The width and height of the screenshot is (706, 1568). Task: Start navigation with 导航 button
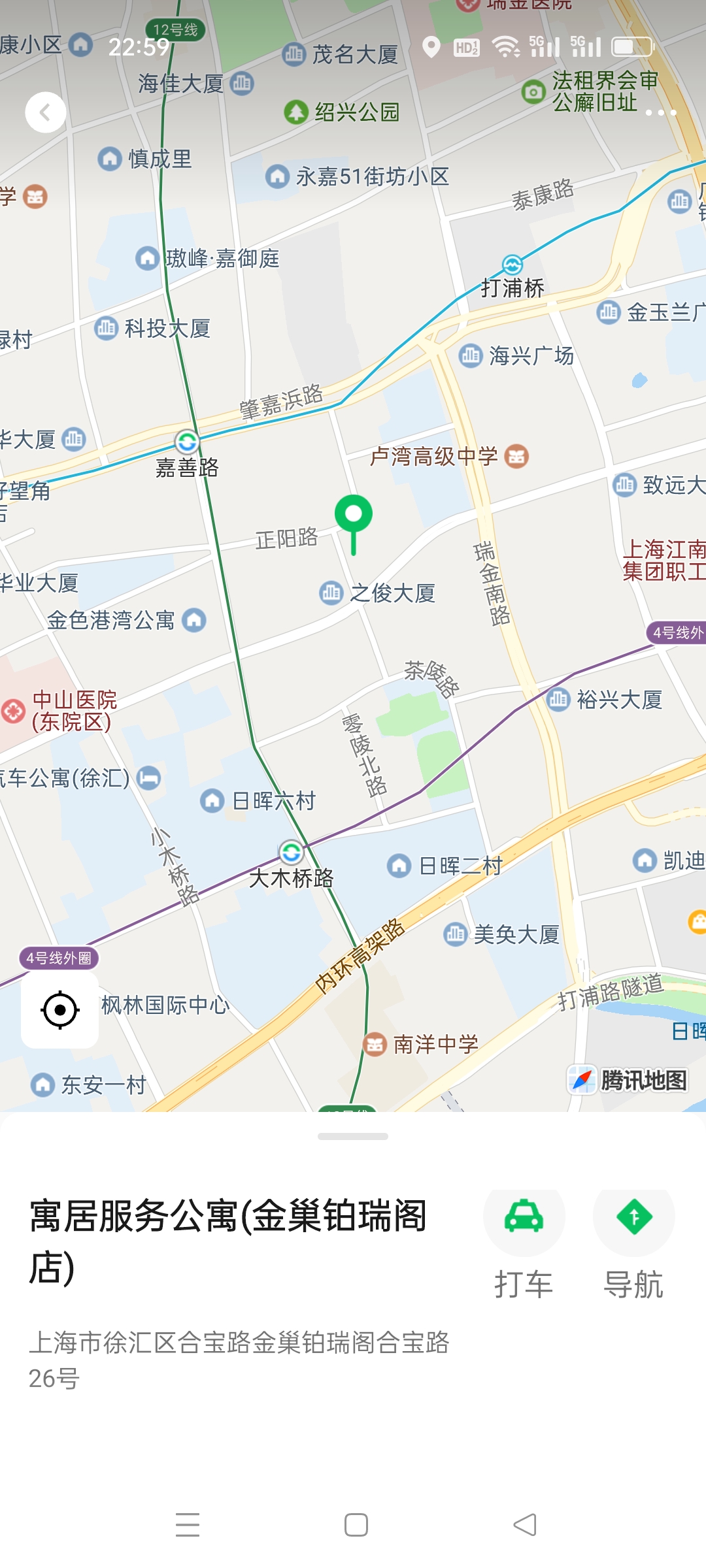633,1218
